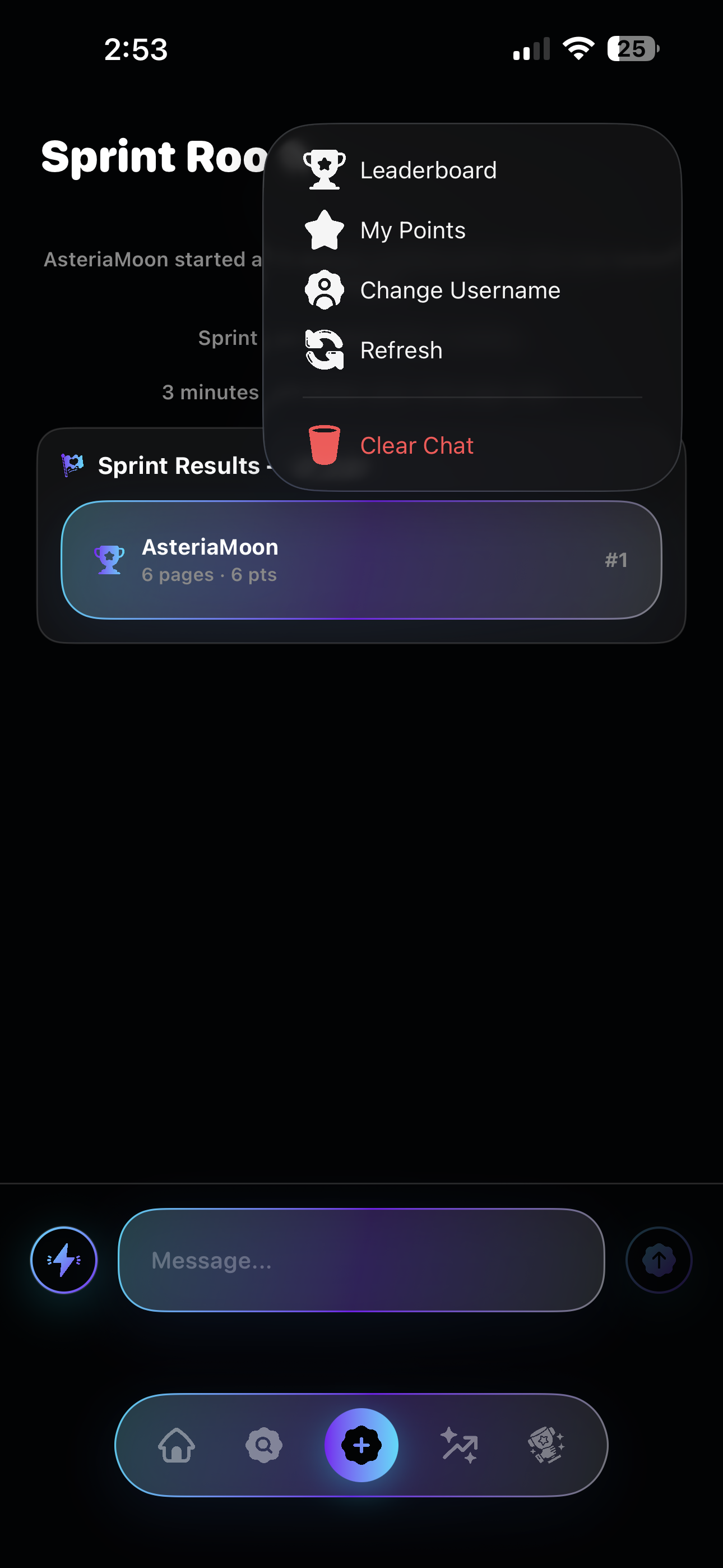Tap the lightning bolt sprint button
The width and height of the screenshot is (723, 1568).
[x=64, y=1260]
